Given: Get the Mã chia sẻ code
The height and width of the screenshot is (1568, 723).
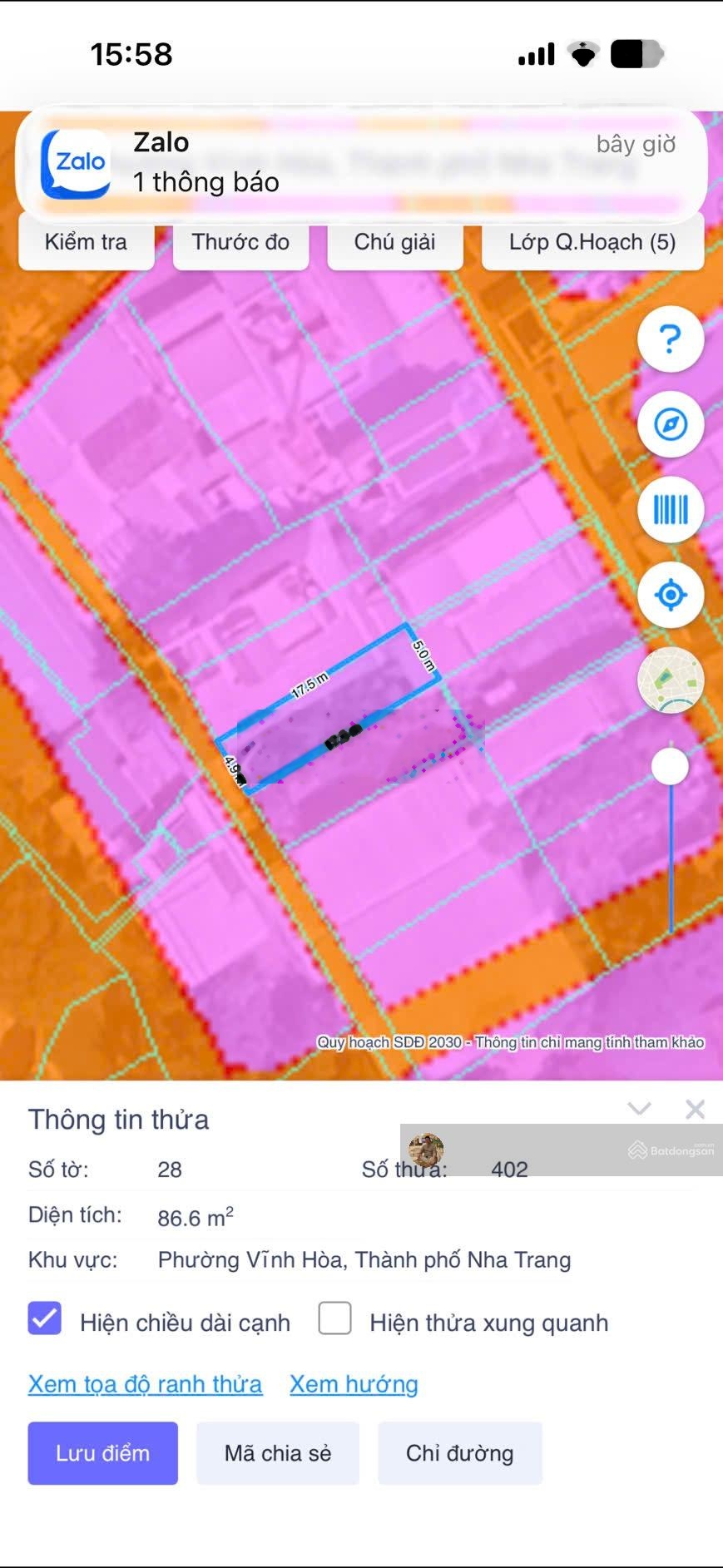Looking at the screenshot, I should tap(278, 1453).
